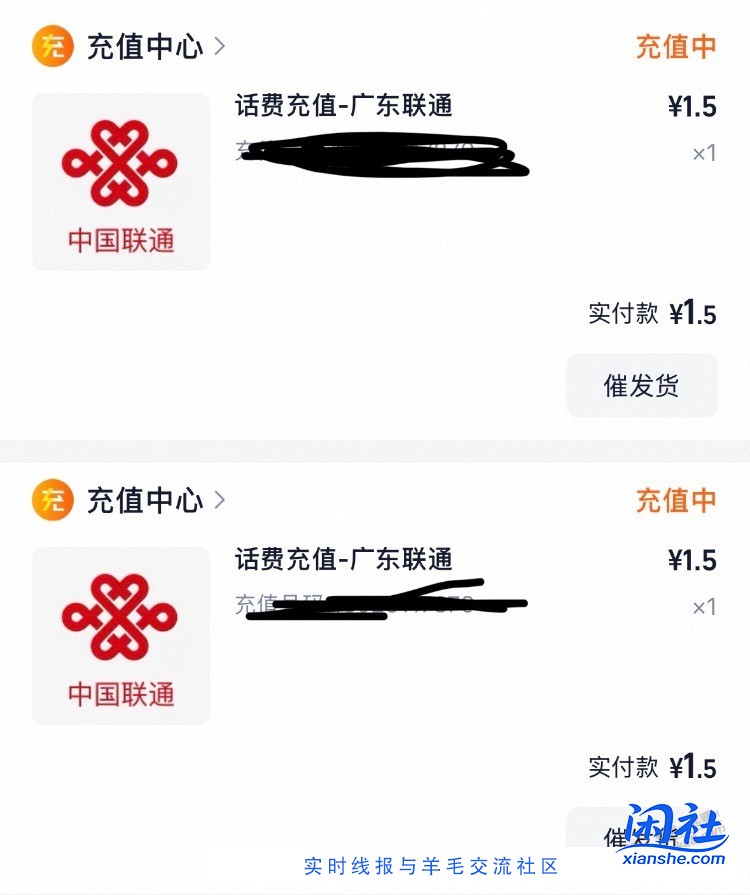Click the 充值中 status on the first order
The height and width of the screenshot is (895, 750).
point(676,46)
